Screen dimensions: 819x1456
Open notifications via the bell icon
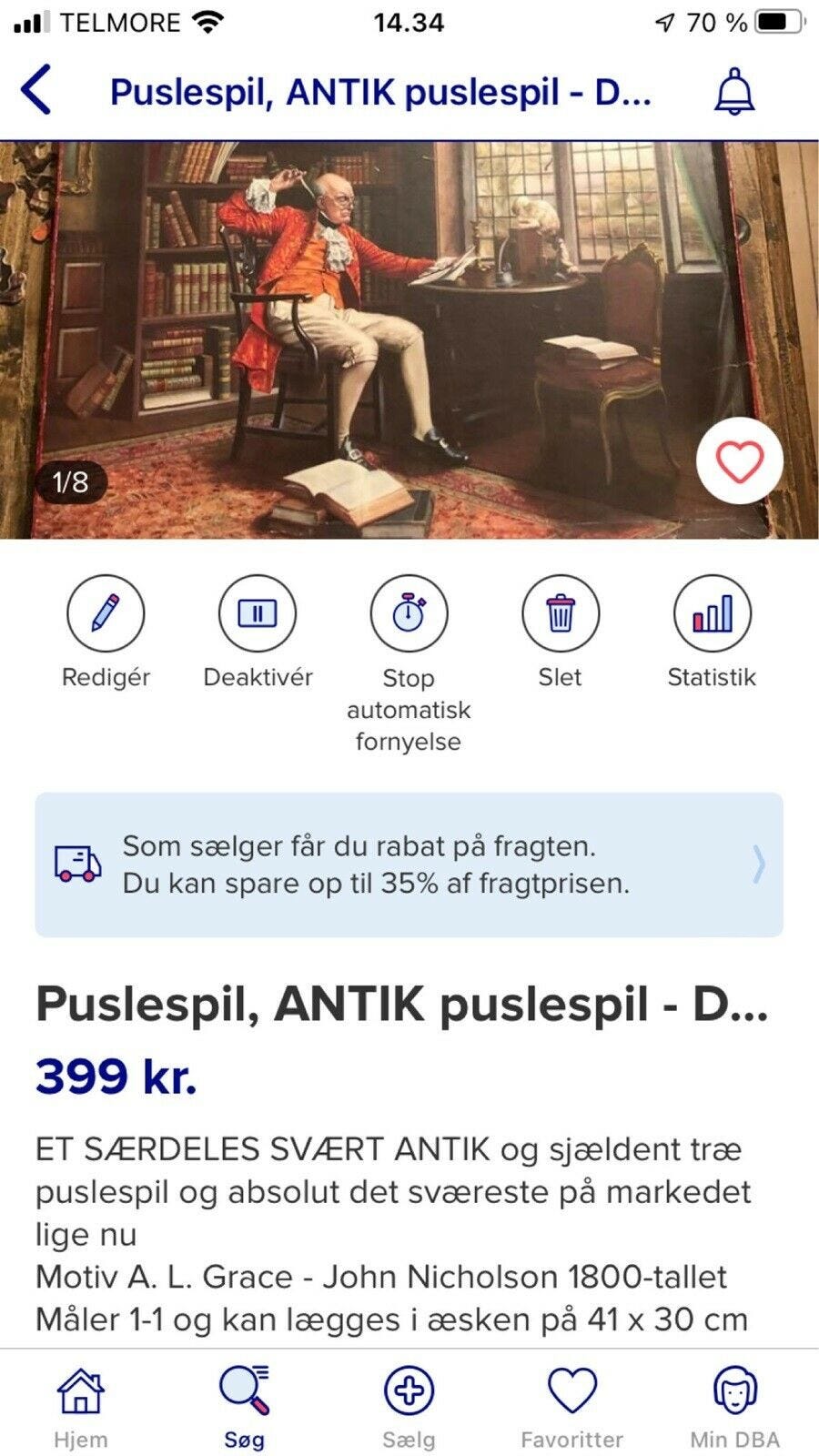tap(733, 92)
